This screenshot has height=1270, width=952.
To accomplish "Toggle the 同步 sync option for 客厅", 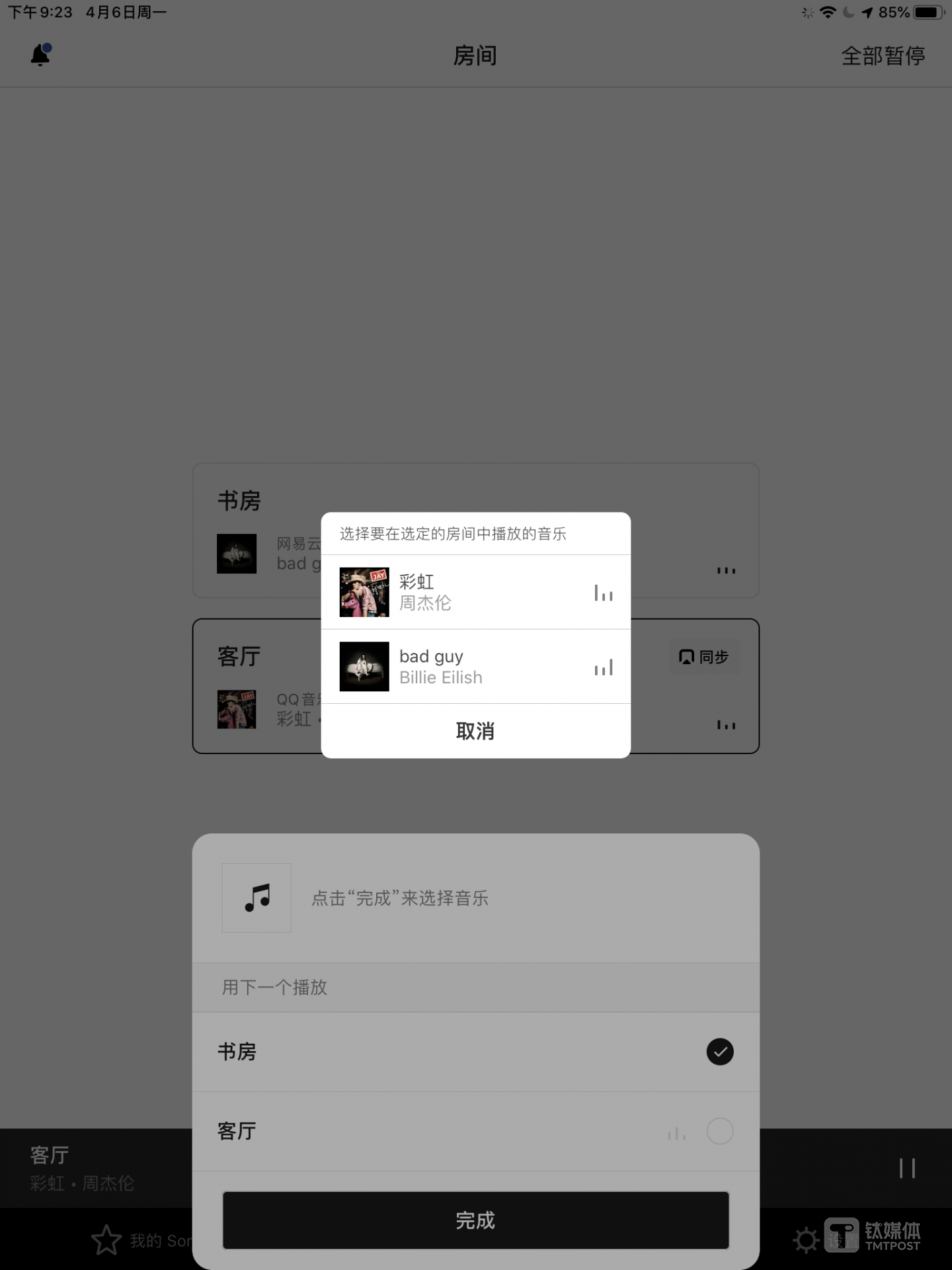I will [x=703, y=656].
